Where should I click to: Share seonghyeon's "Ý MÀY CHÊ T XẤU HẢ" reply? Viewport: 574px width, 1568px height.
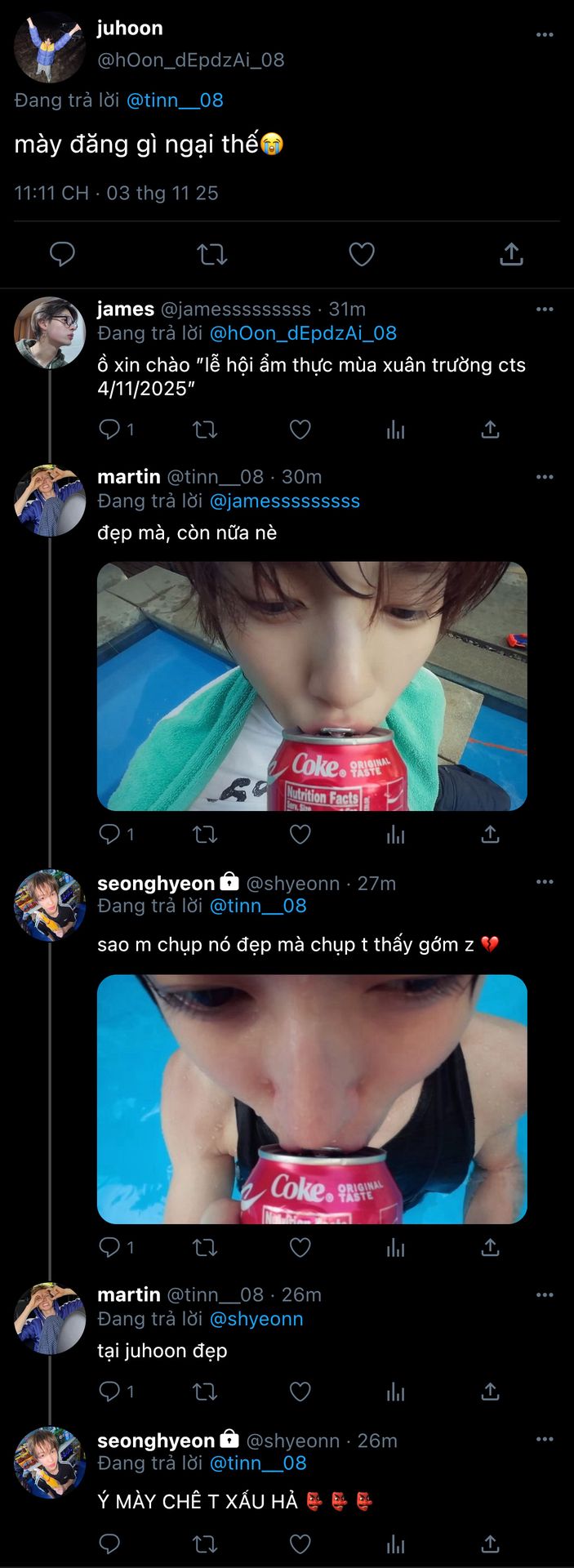(490, 1543)
